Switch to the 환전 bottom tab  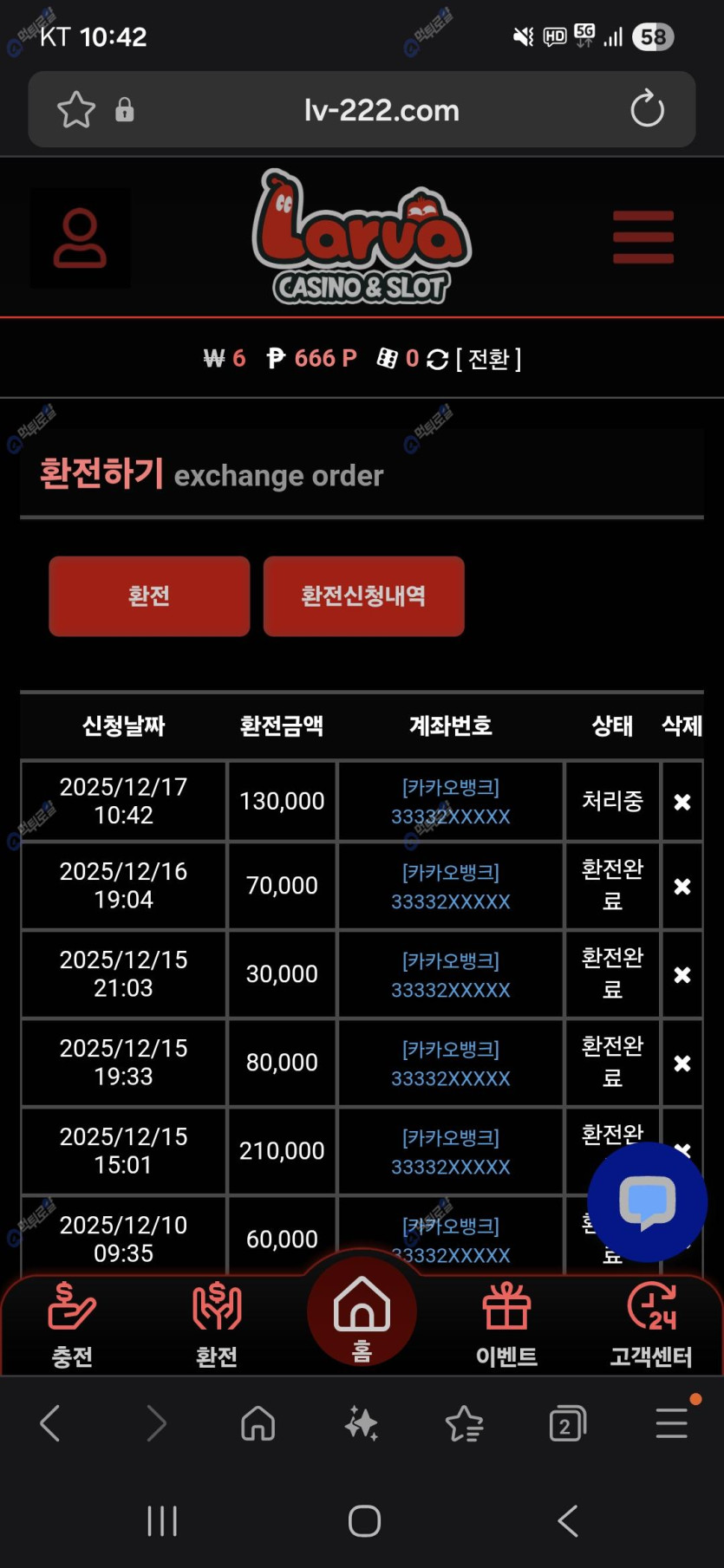click(217, 1324)
